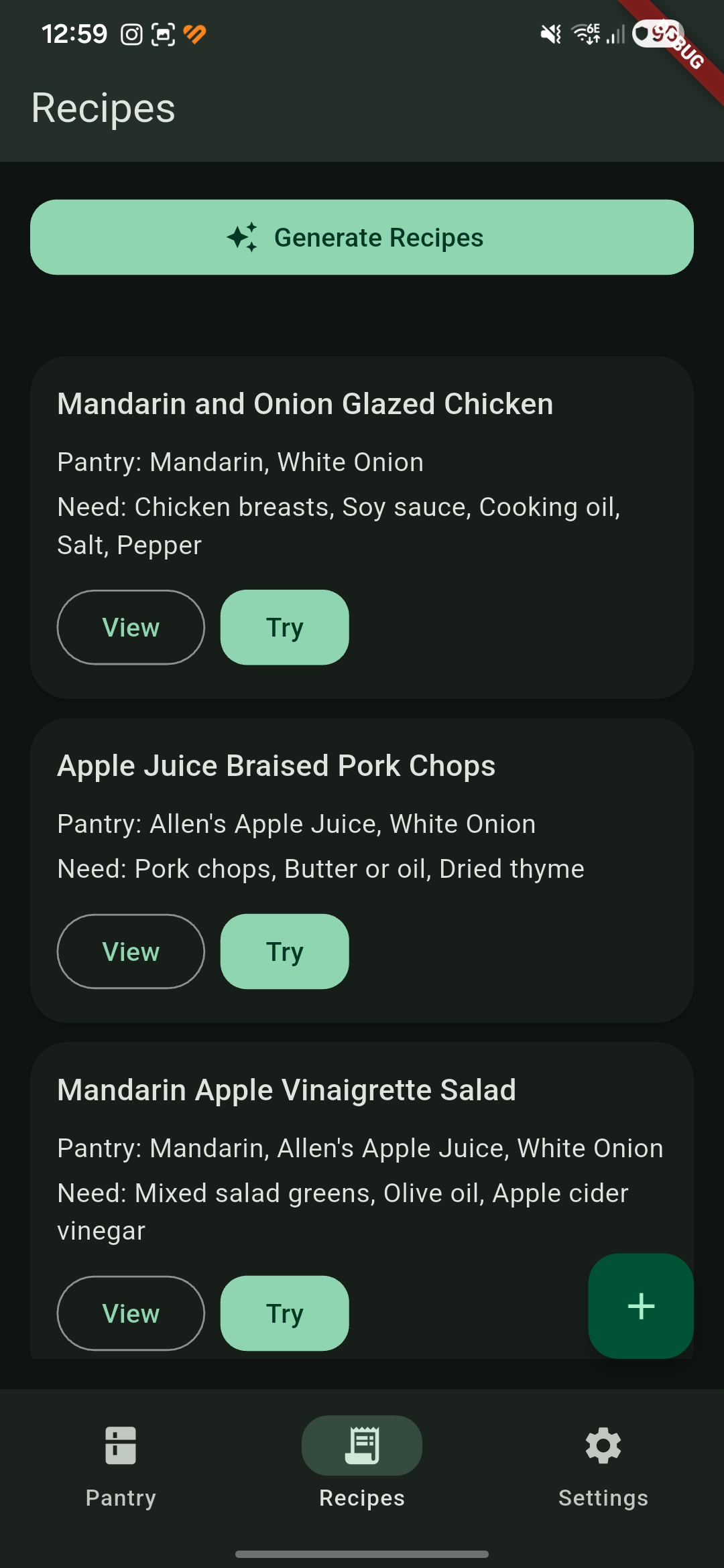View the Apple Juice Braised Pork Chops recipe
Screen dimensions: 724x1568
(x=131, y=952)
